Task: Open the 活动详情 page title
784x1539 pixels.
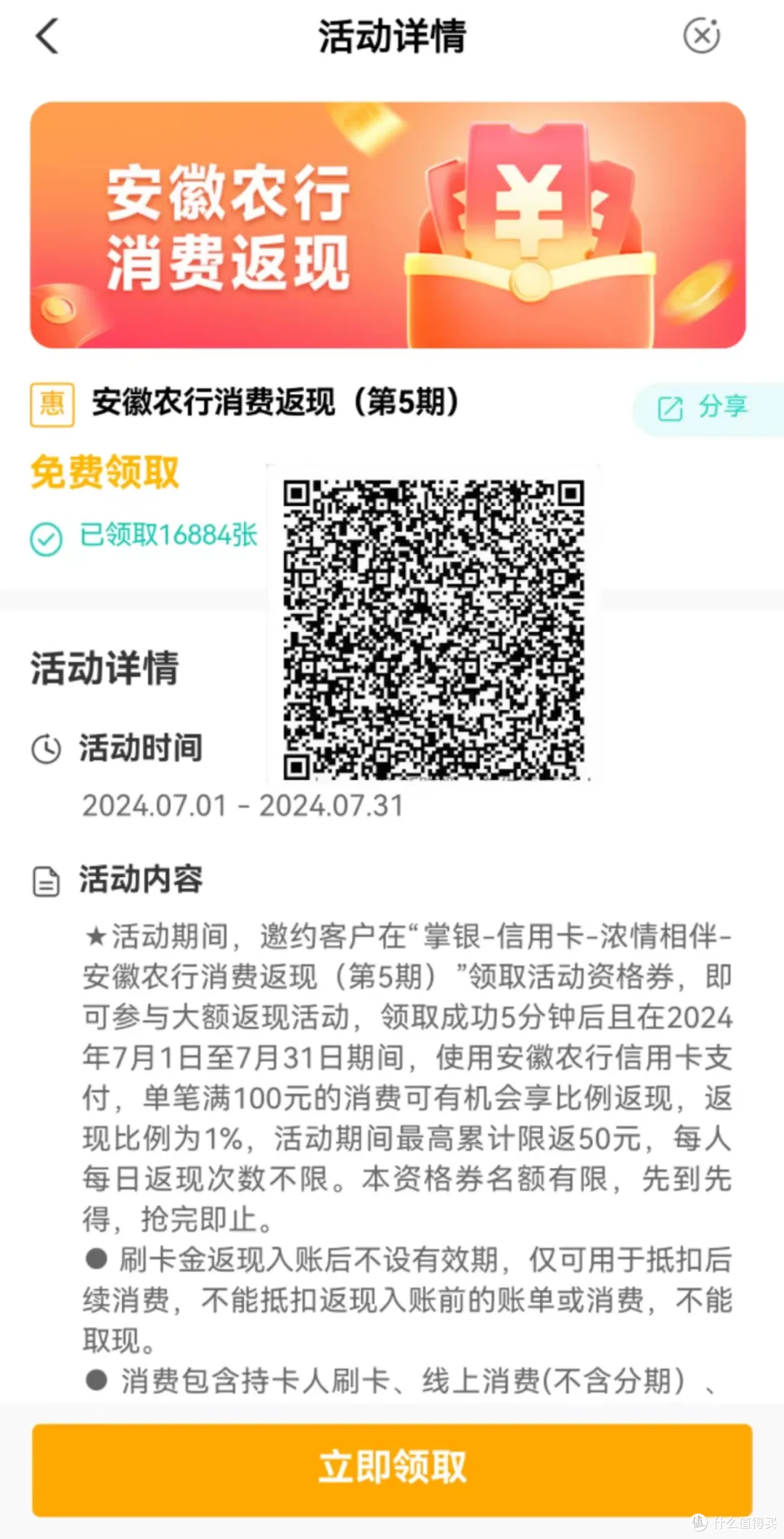Action: (392, 35)
